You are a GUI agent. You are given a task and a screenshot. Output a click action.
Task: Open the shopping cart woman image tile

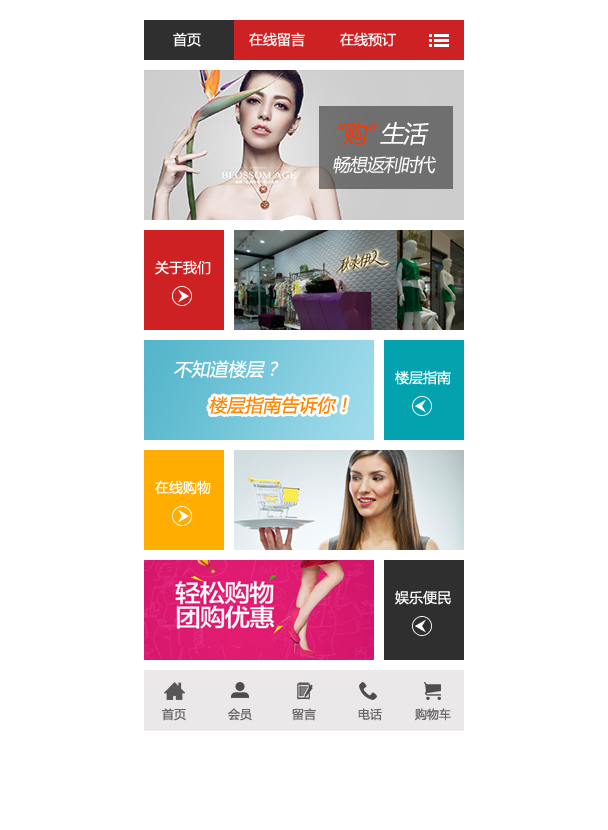348,500
